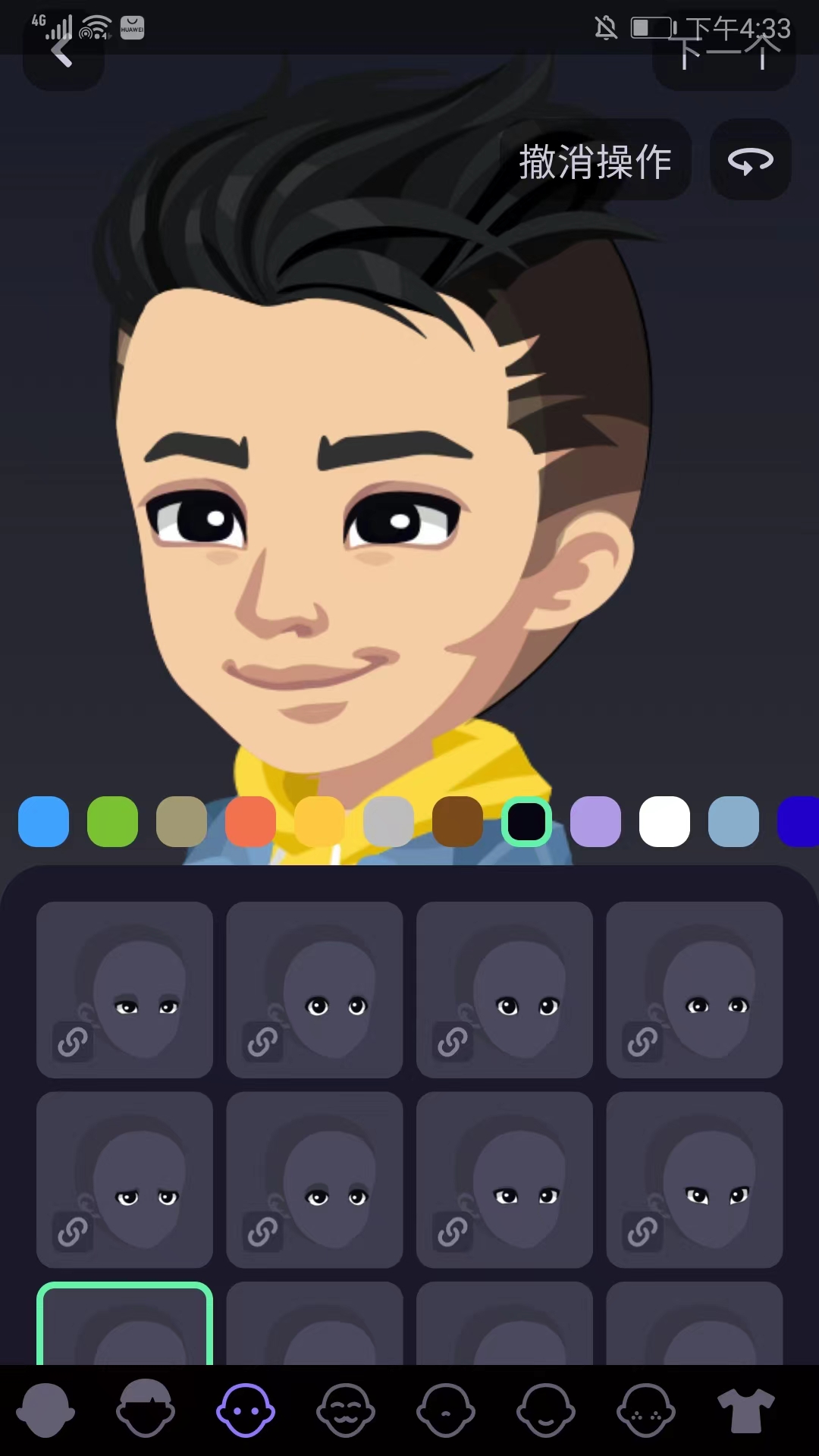
Task: Select the first eye style thumbnail
Action: point(124,990)
